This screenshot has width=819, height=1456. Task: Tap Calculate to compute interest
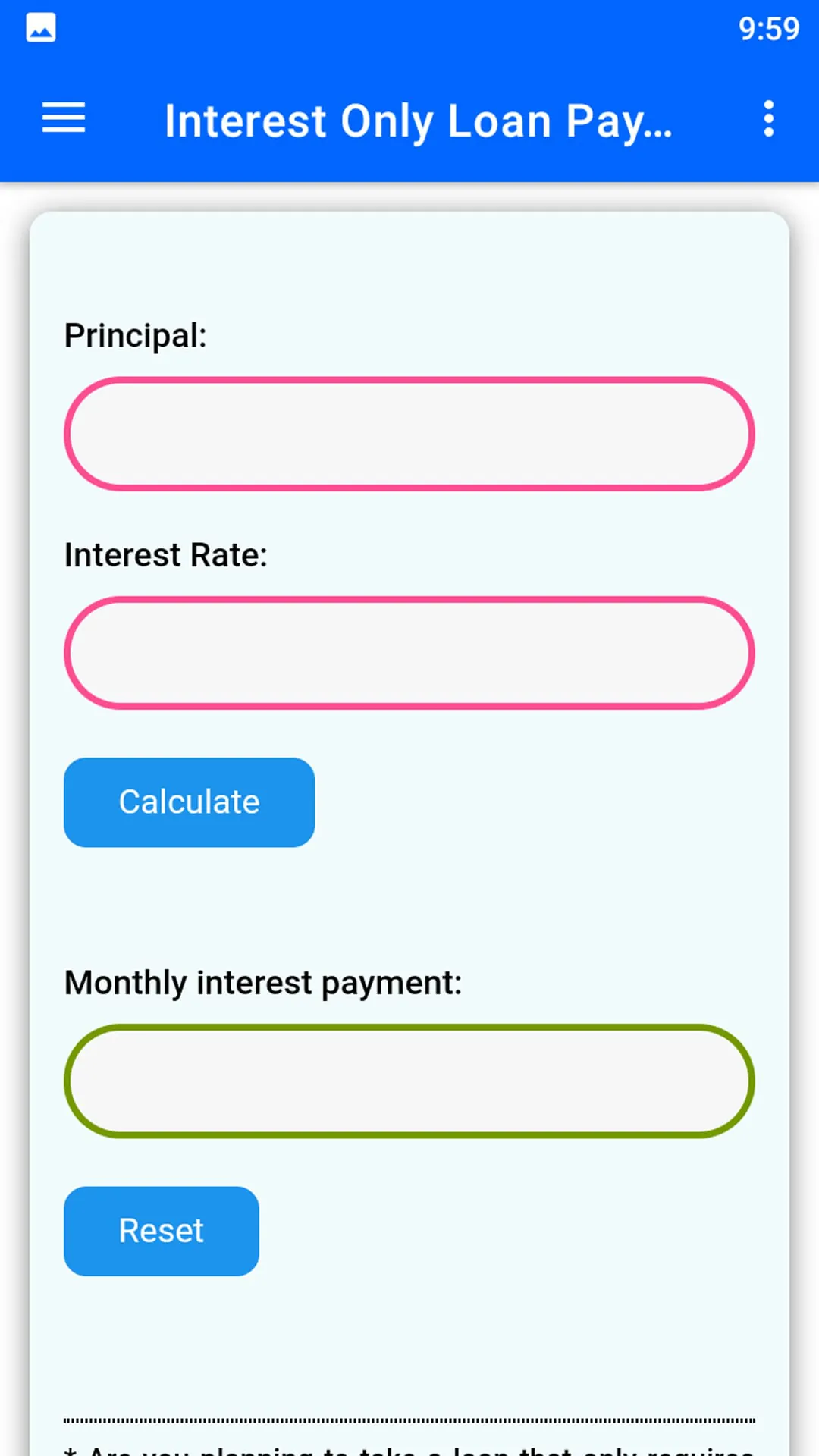point(188,802)
